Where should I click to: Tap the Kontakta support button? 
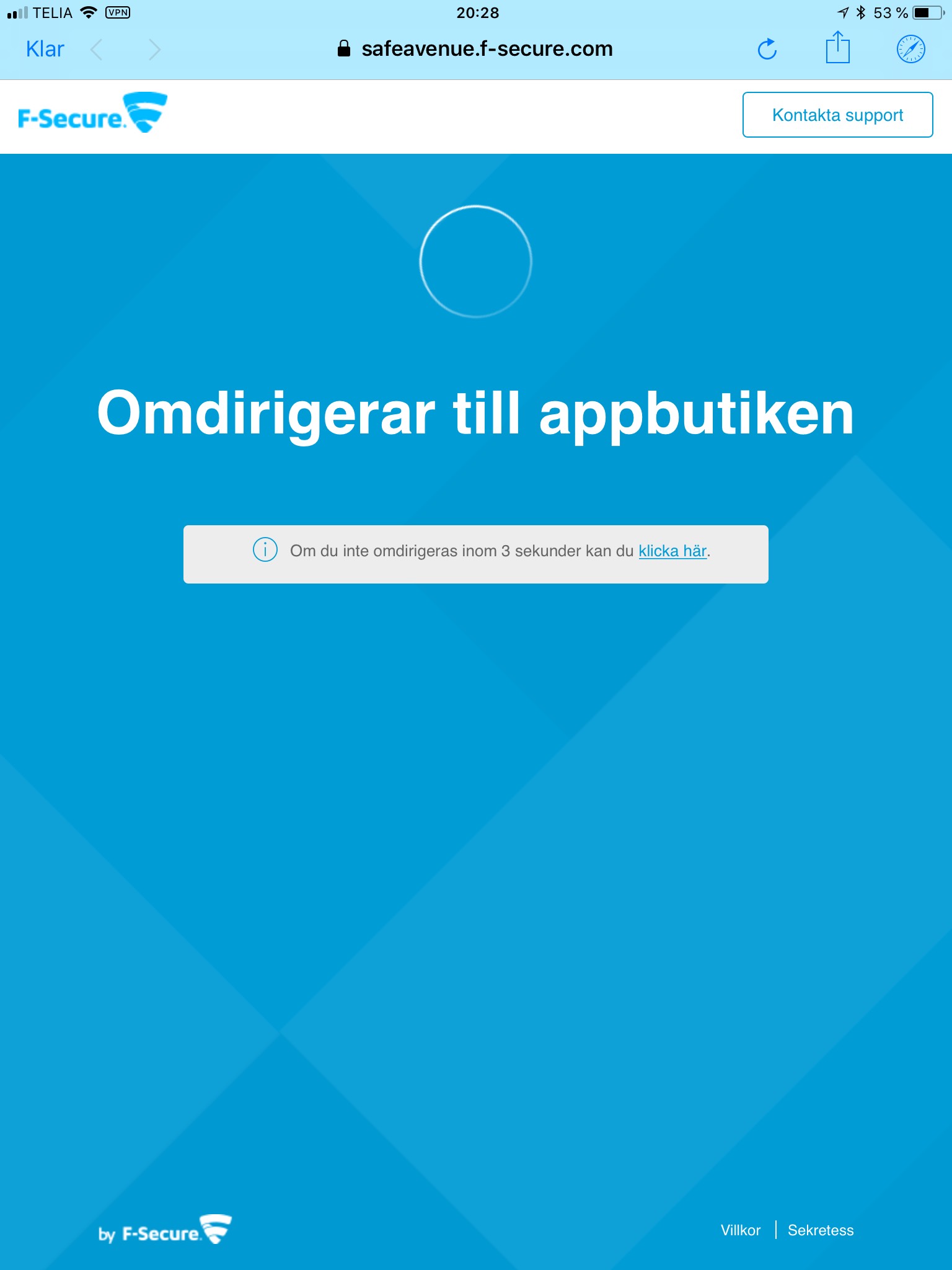point(837,115)
